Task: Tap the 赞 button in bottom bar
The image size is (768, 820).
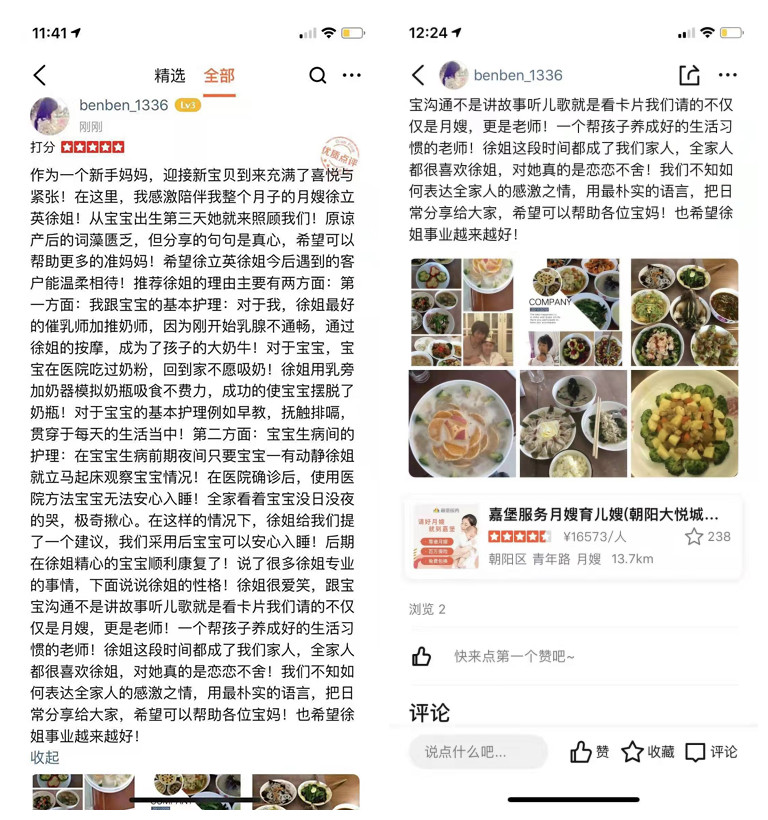Action: tap(590, 752)
